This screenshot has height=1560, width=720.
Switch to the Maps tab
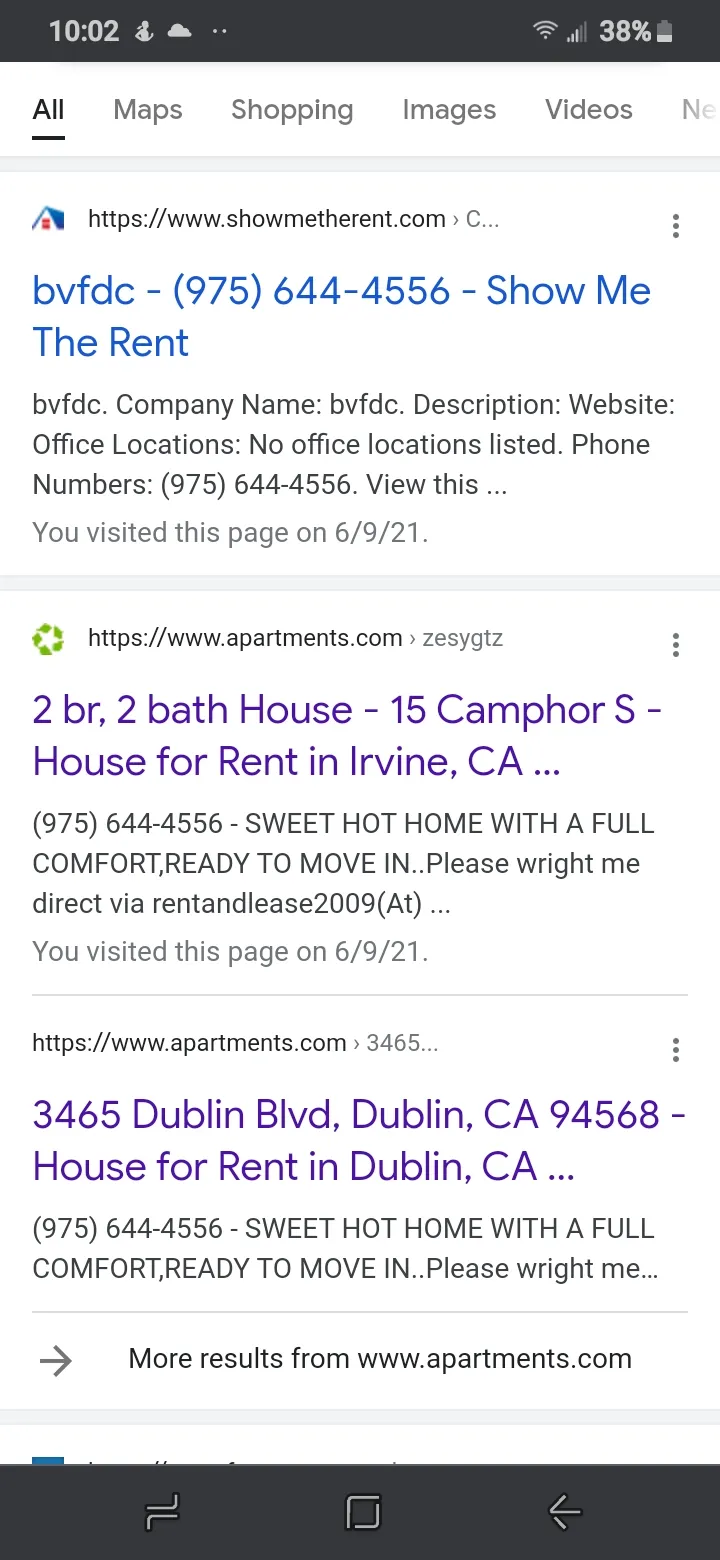pos(148,109)
